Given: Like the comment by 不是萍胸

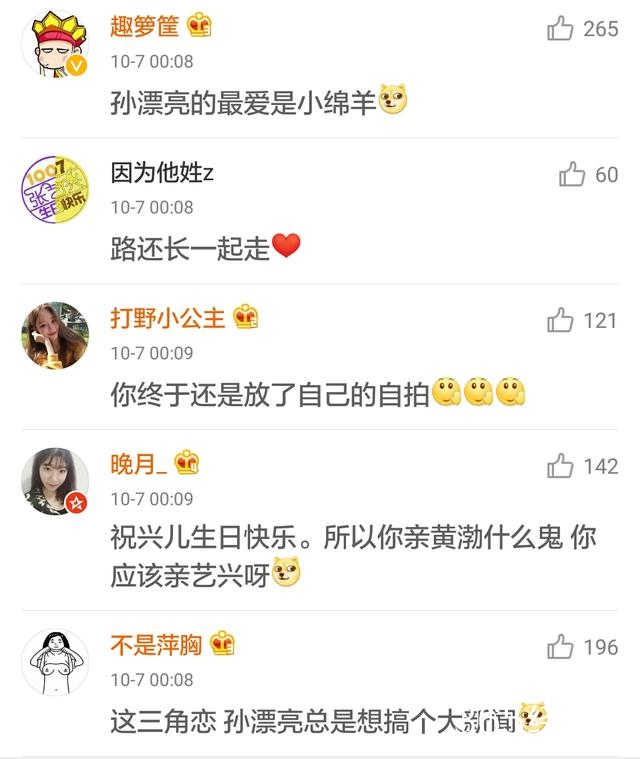Looking at the screenshot, I should click(560, 647).
